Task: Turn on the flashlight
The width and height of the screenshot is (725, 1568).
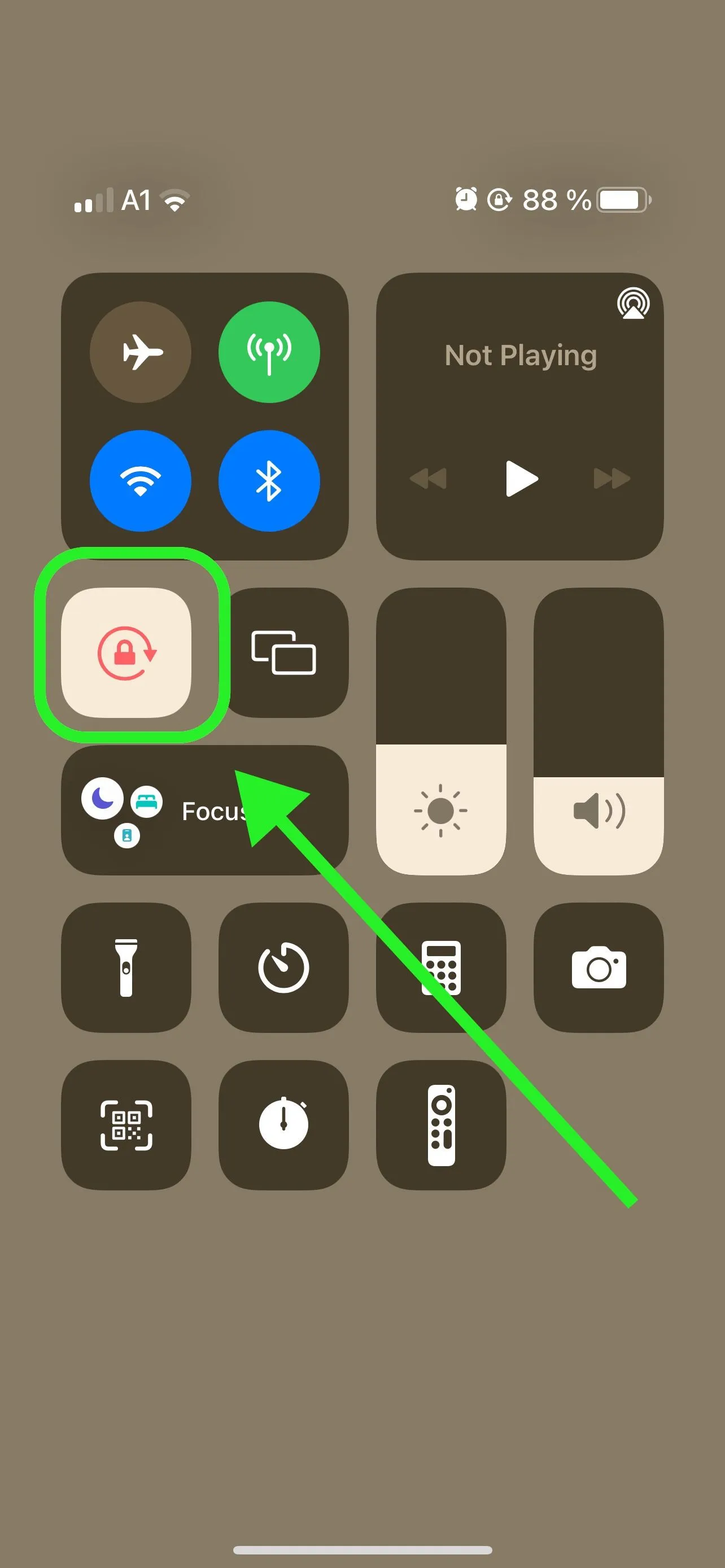Action: [x=126, y=967]
